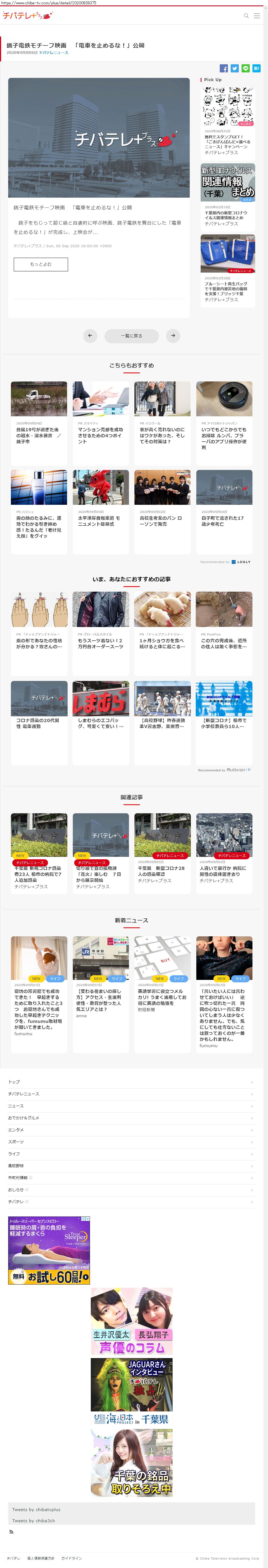
Task: Open the search icon in header
Action: 246,16
